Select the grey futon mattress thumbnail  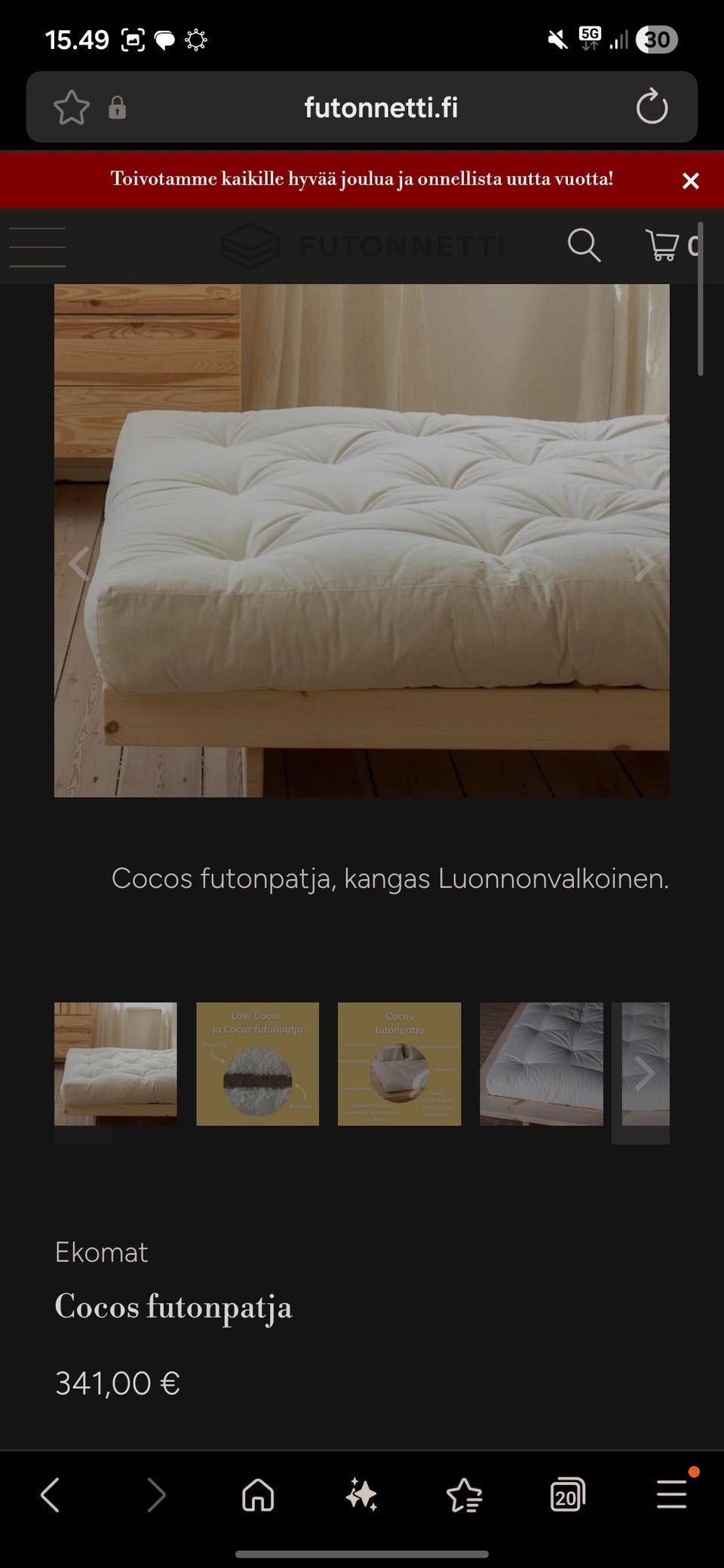tap(541, 1064)
